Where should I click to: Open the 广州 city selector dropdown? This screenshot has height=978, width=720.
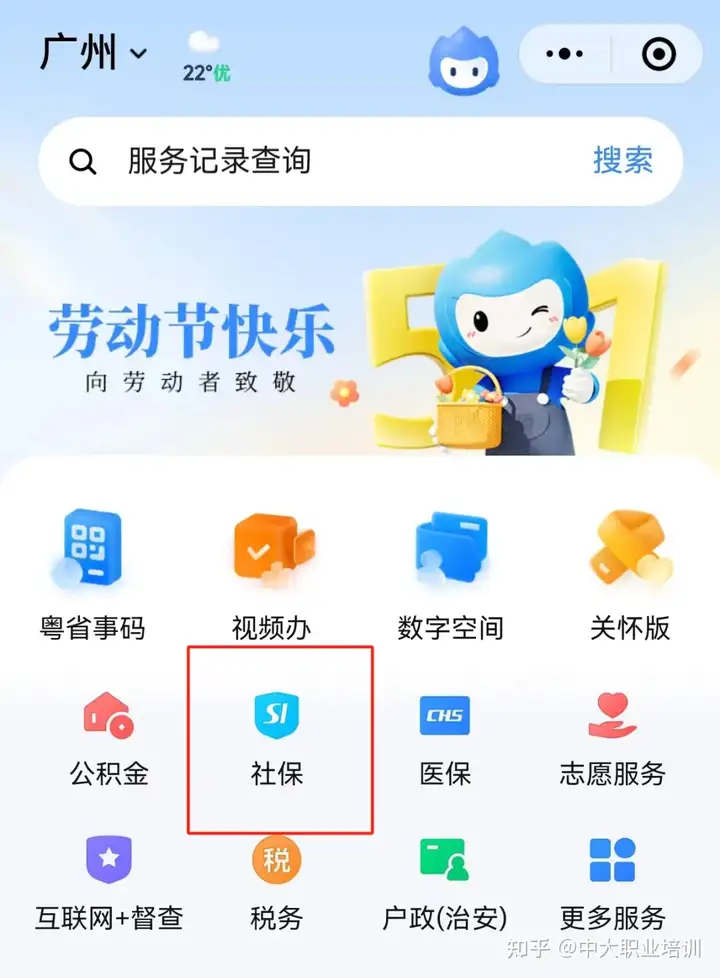pos(93,53)
